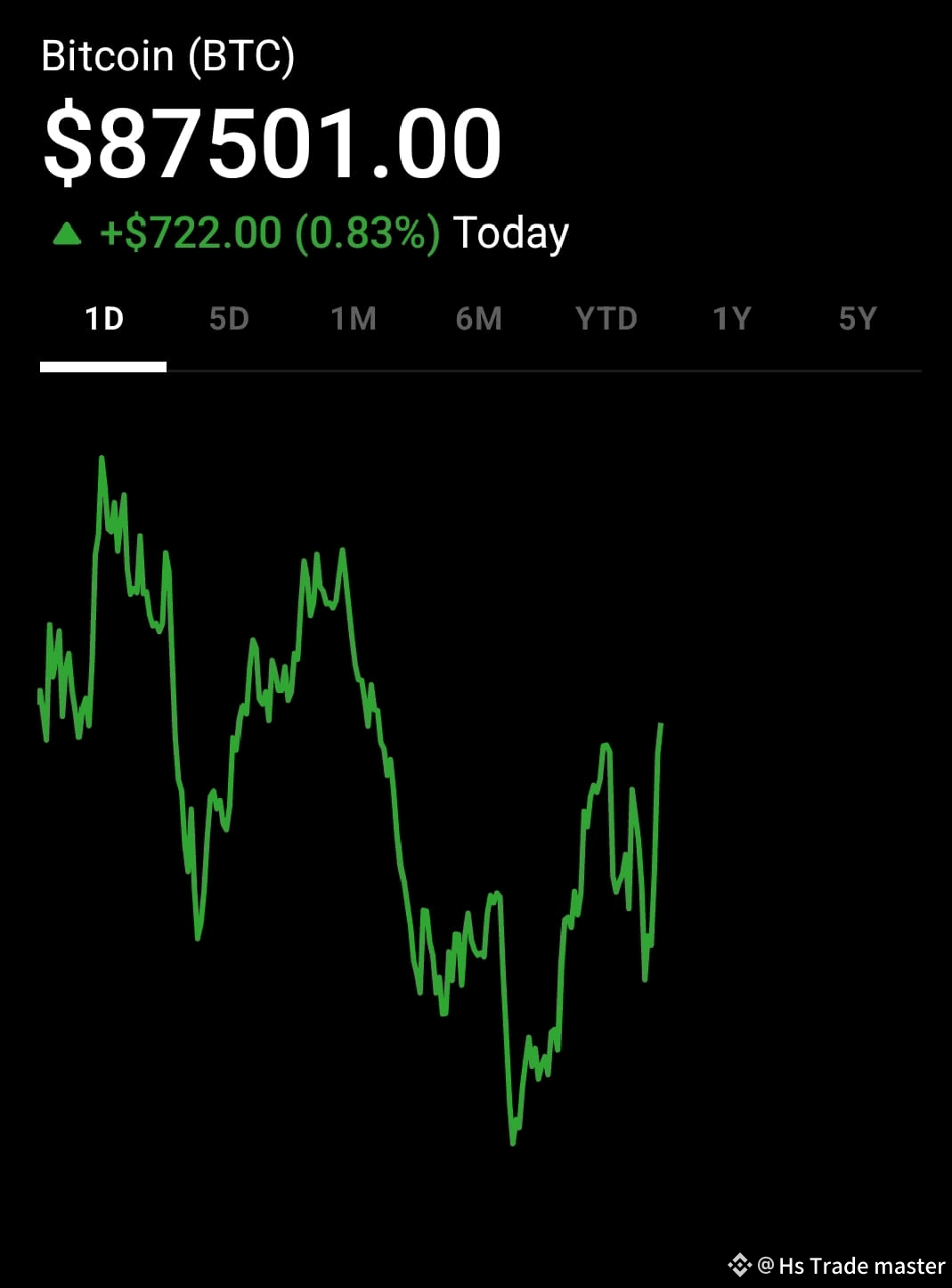
Task: Switch to the 6M tab
Action: 479,319
